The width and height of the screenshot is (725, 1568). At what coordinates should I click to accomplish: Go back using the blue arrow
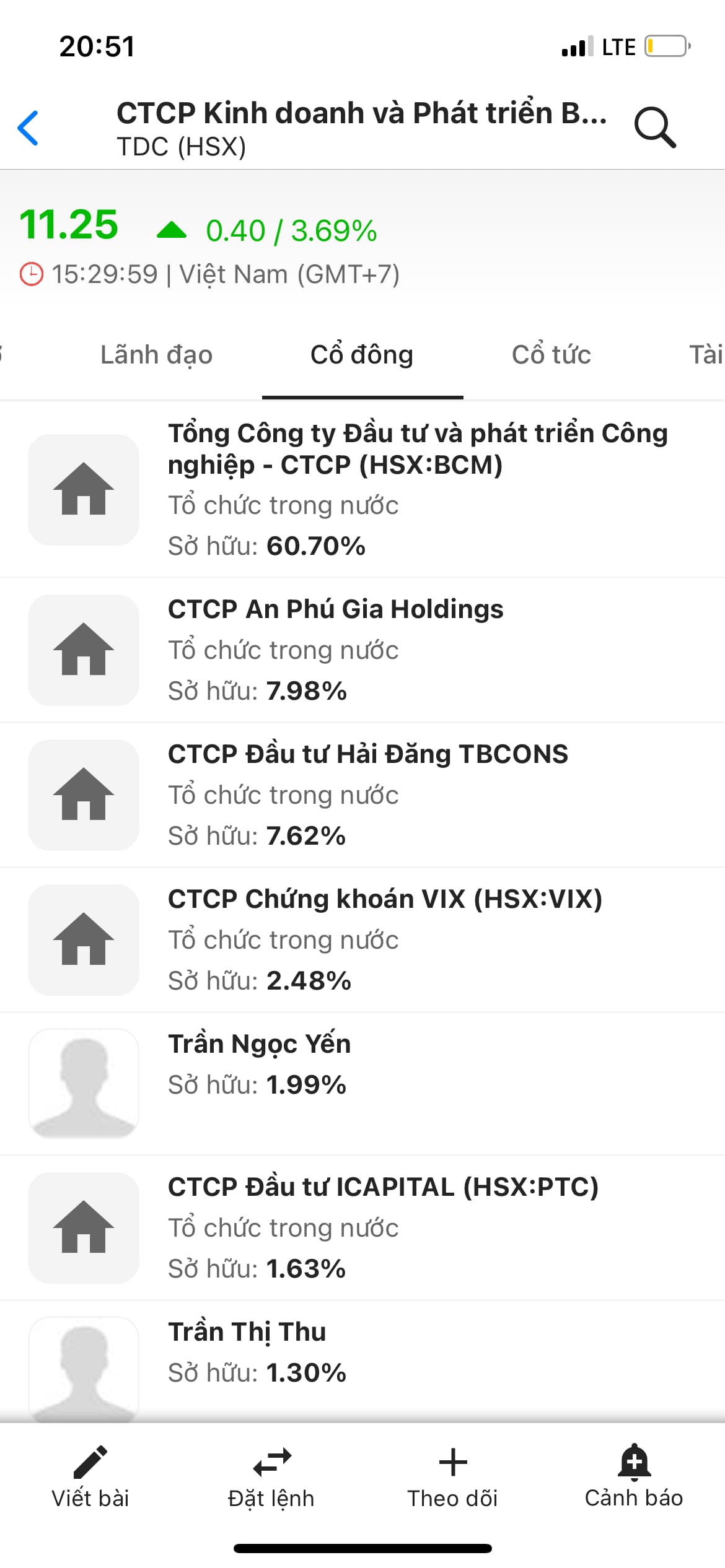click(29, 128)
